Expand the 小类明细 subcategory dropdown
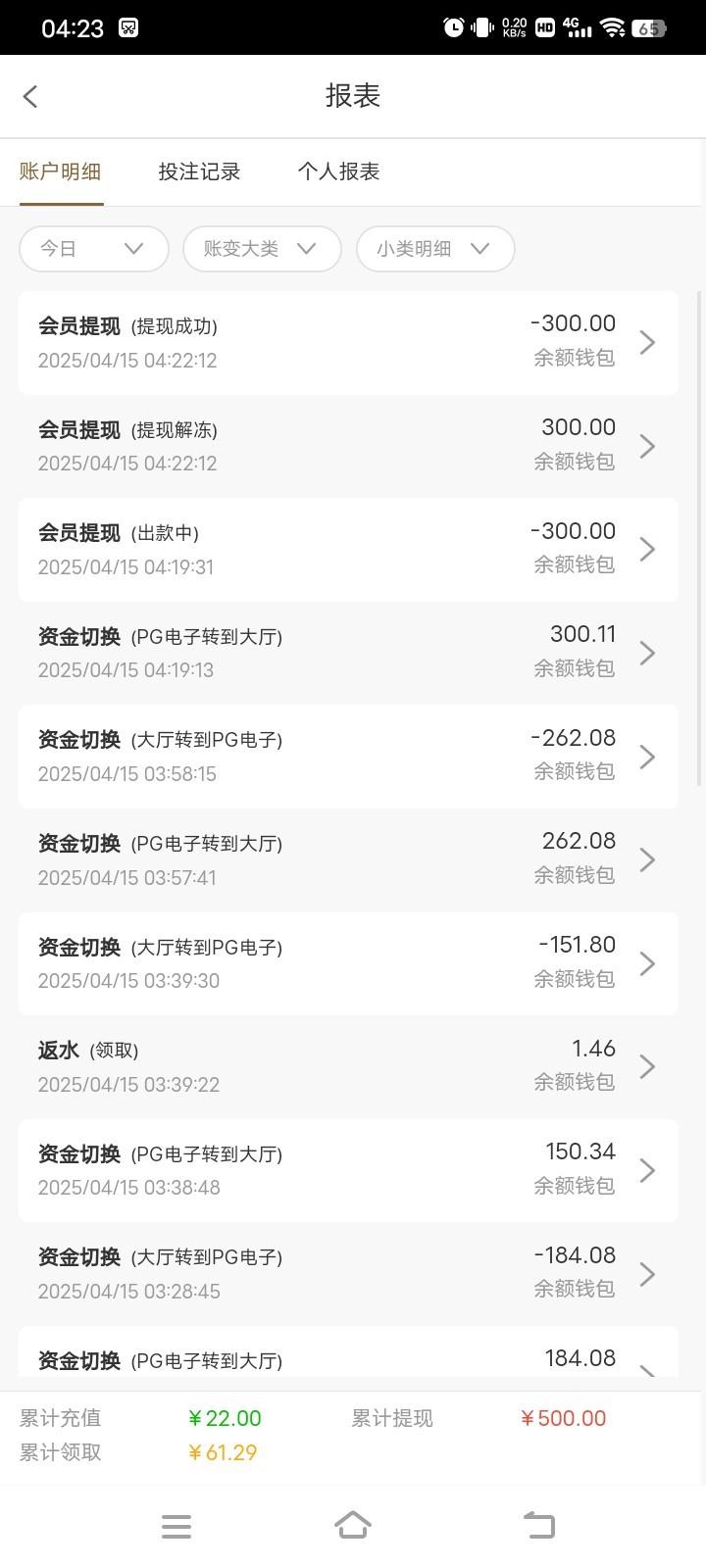 [x=435, y=249]
